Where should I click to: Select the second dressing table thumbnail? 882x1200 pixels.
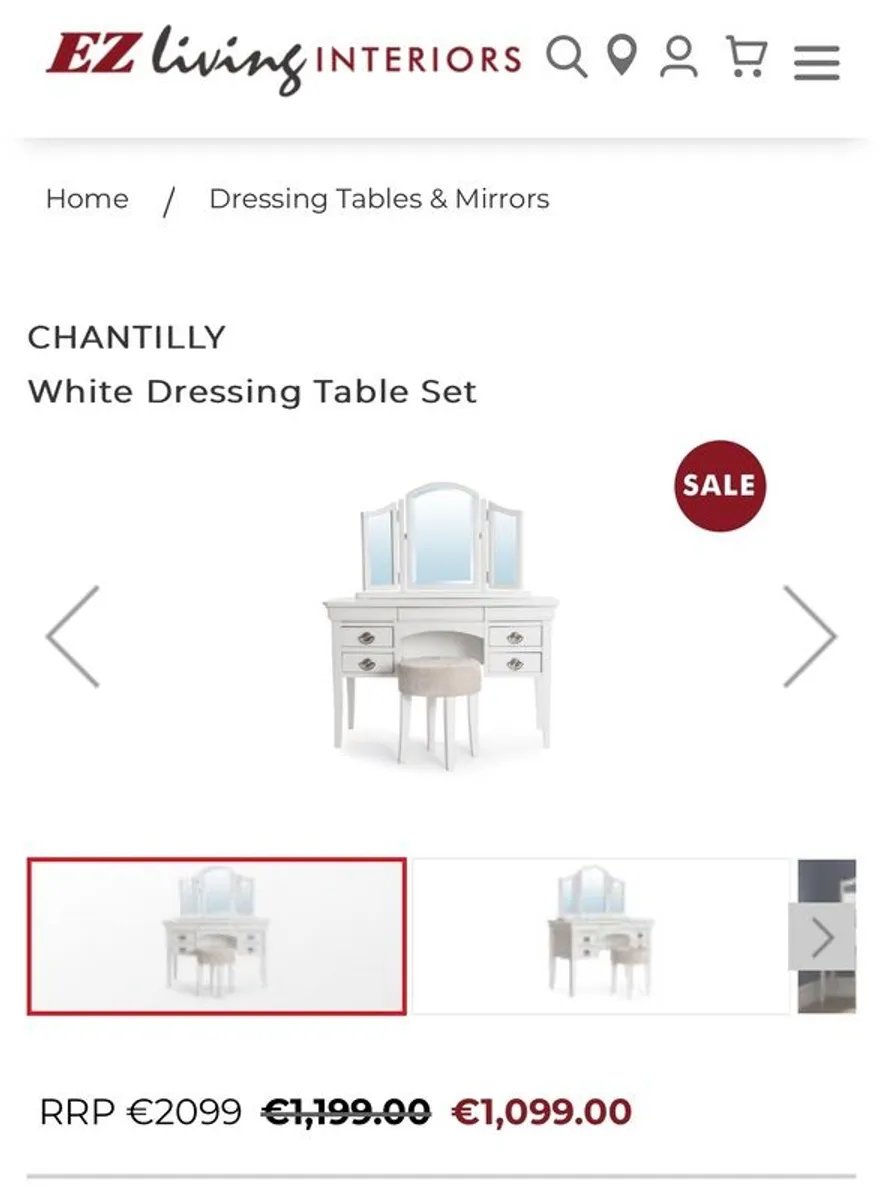[600, 936]
